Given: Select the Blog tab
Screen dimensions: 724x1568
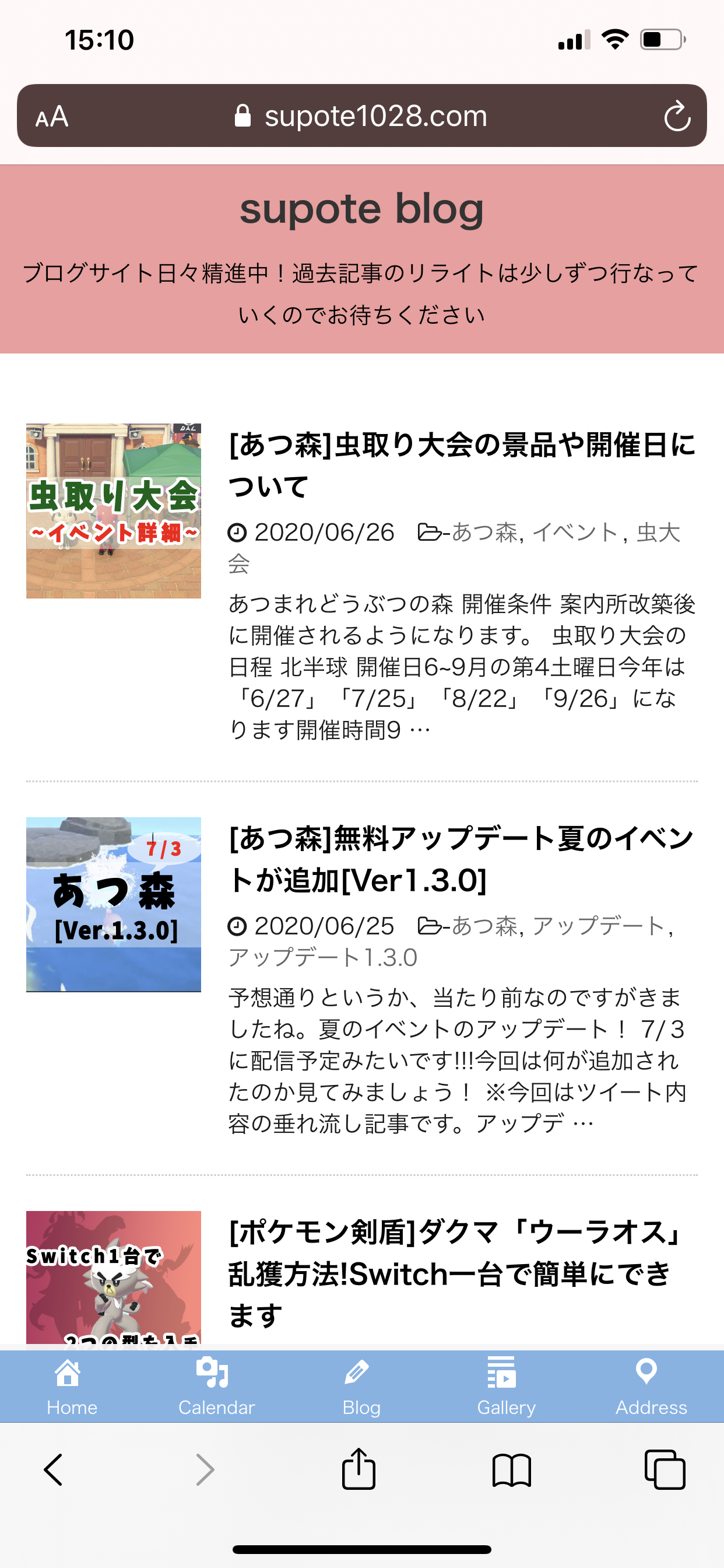Looking at the screenshot, I should (x=361, y=1386).
